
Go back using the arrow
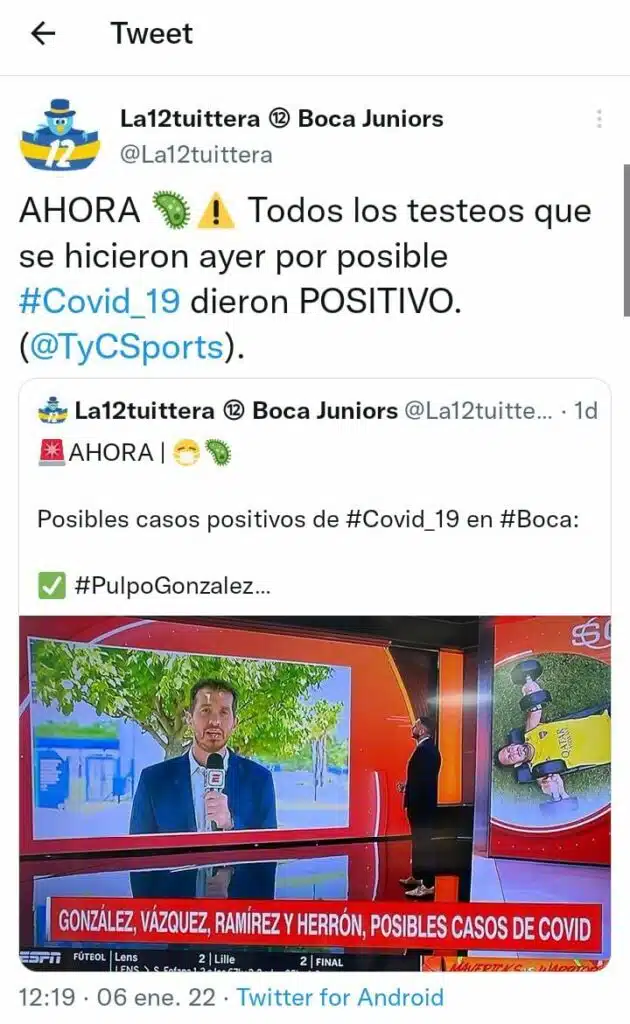click(x=43, y=33)
